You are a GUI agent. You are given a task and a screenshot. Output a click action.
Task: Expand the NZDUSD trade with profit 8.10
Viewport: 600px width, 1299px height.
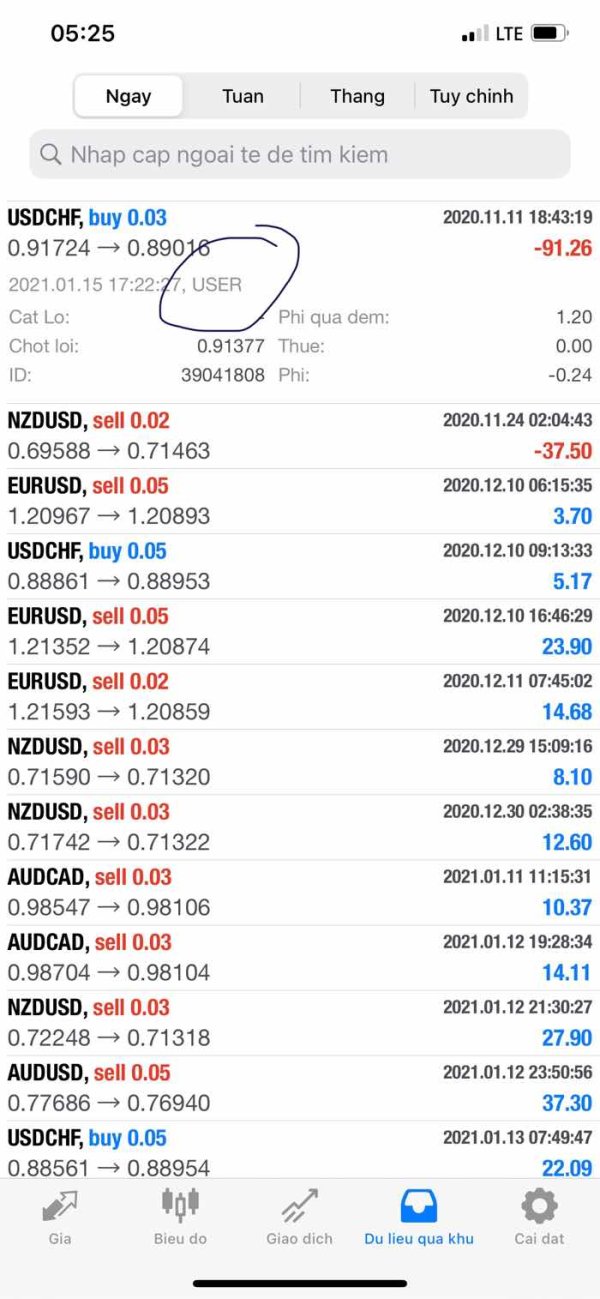[x=300, y=761]
